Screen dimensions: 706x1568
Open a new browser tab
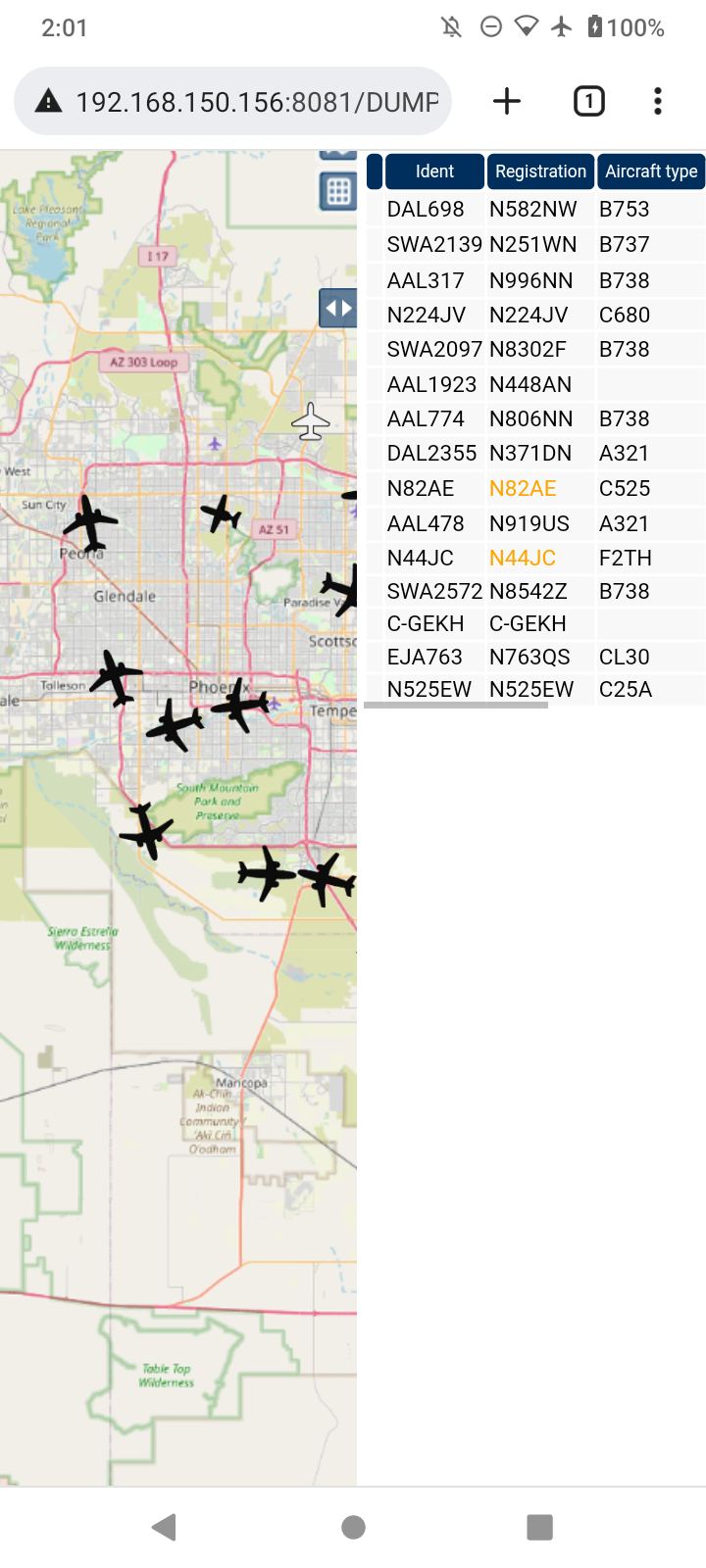pos(507,101)
